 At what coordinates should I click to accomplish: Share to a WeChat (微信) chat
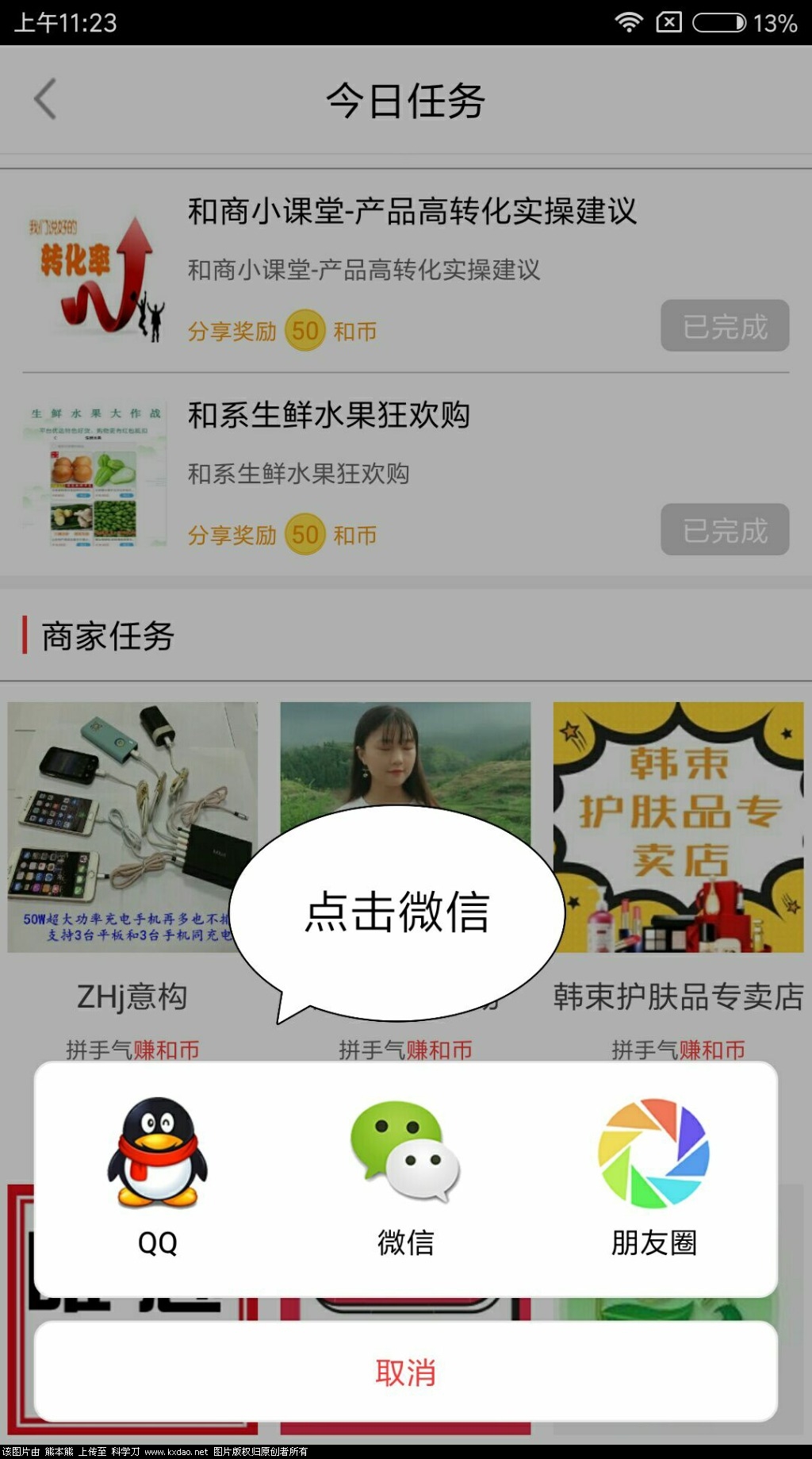pos(405,1177)
